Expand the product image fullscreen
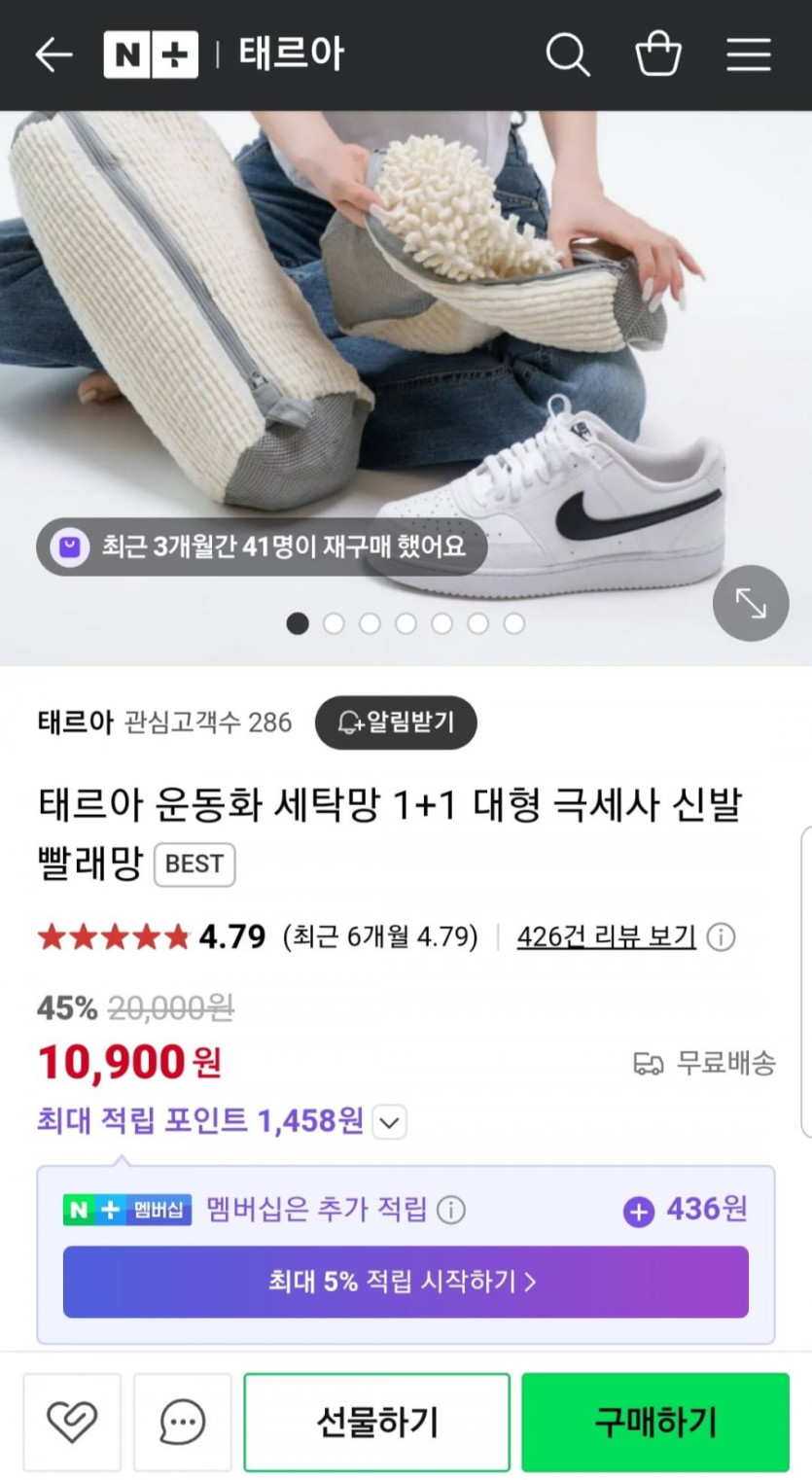This screenshot has height=1480, width=812. [751, 604]
